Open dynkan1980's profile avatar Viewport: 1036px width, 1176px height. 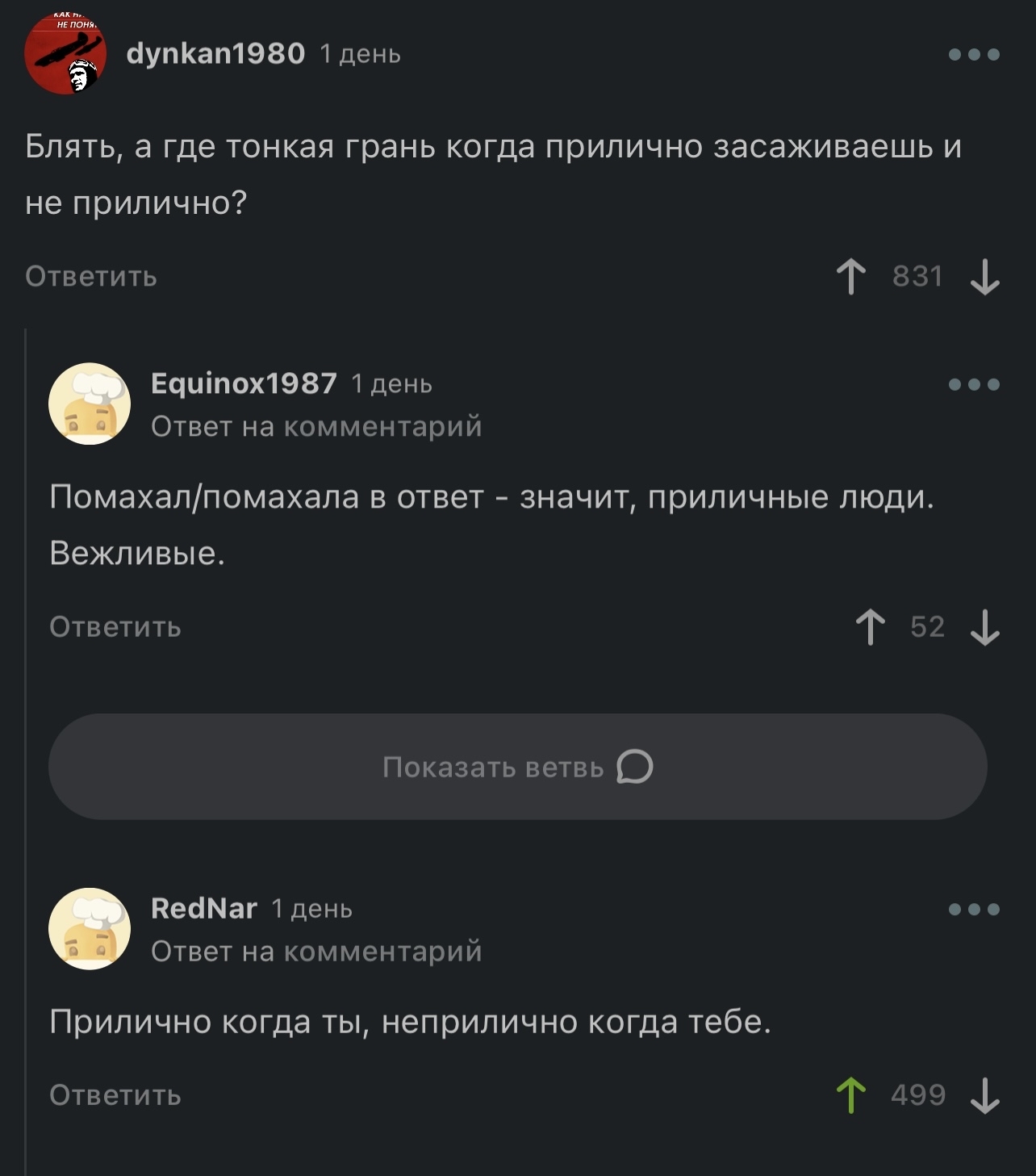pyautogui.click(x=65, y=54)
